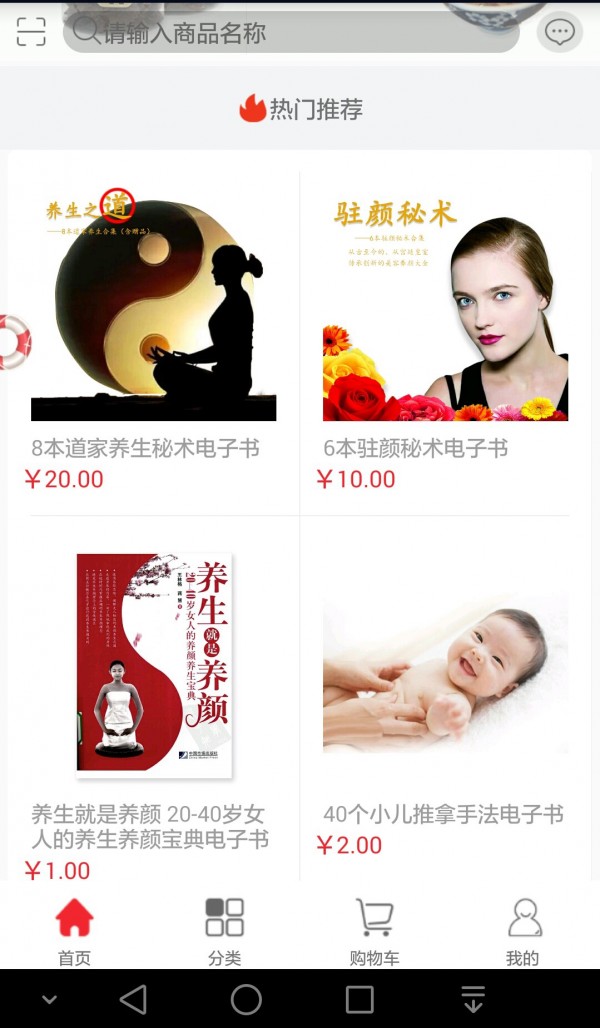Switch to the 首页 tab

coord(74,930)
